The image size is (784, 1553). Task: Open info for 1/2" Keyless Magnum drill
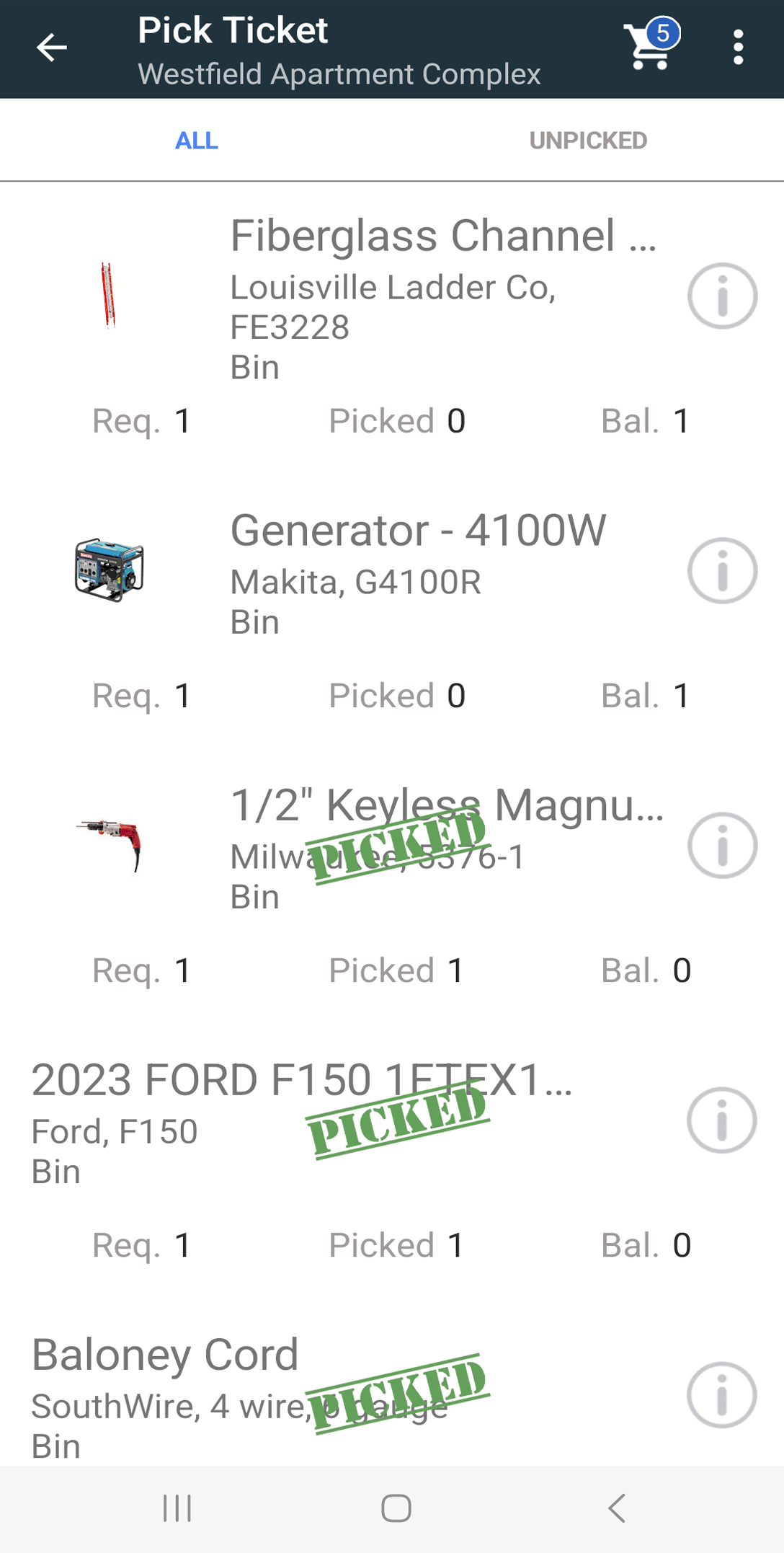point(722,845)
